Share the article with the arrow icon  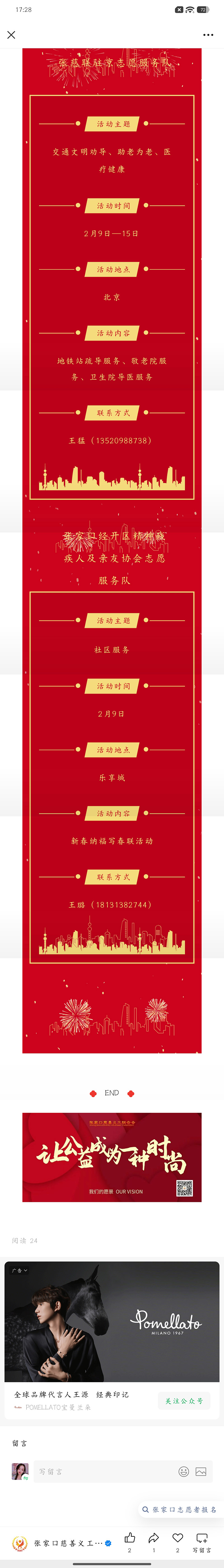tap(154, 1538)
